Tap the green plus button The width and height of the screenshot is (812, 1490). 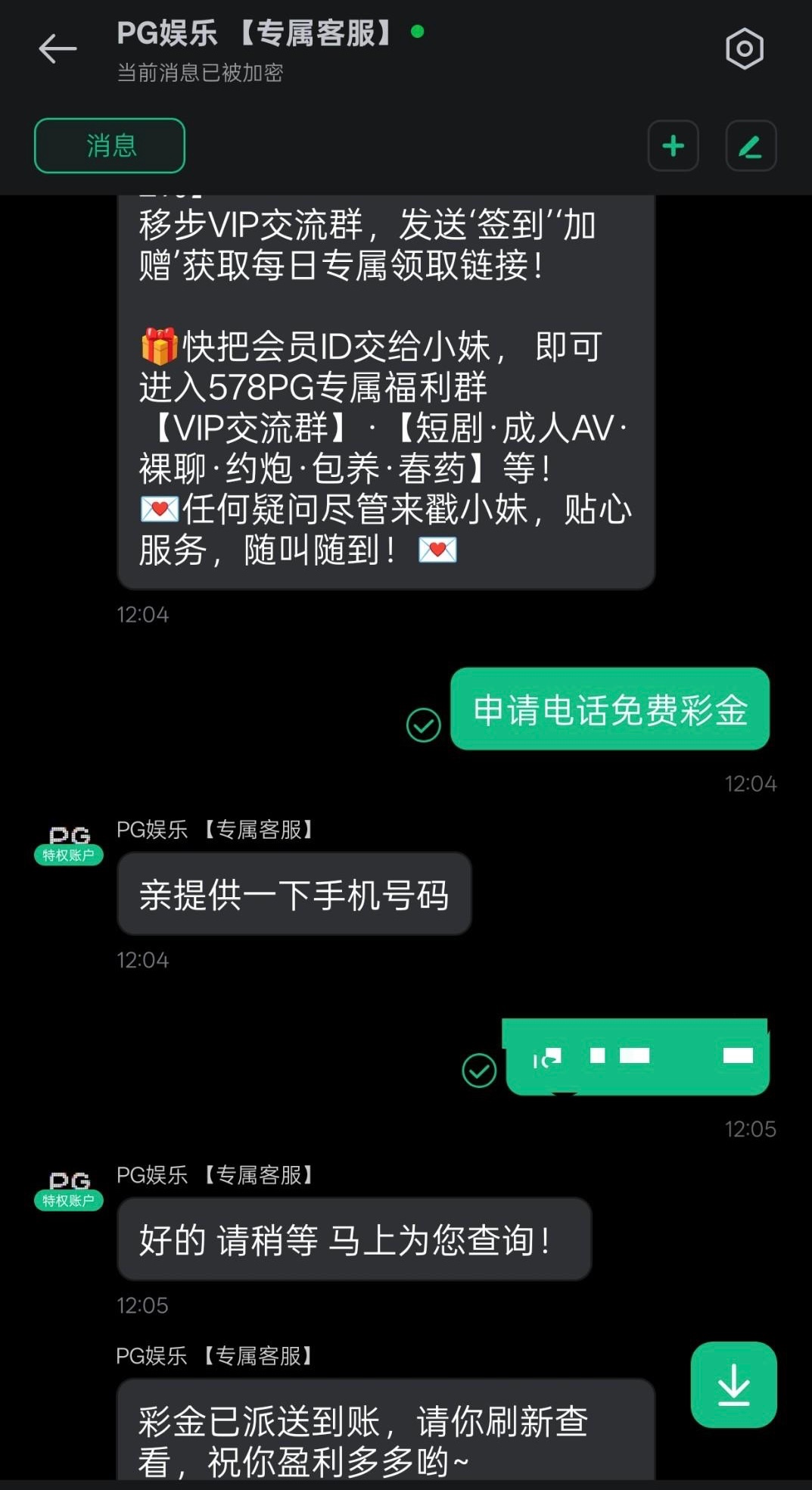point(673,145)
